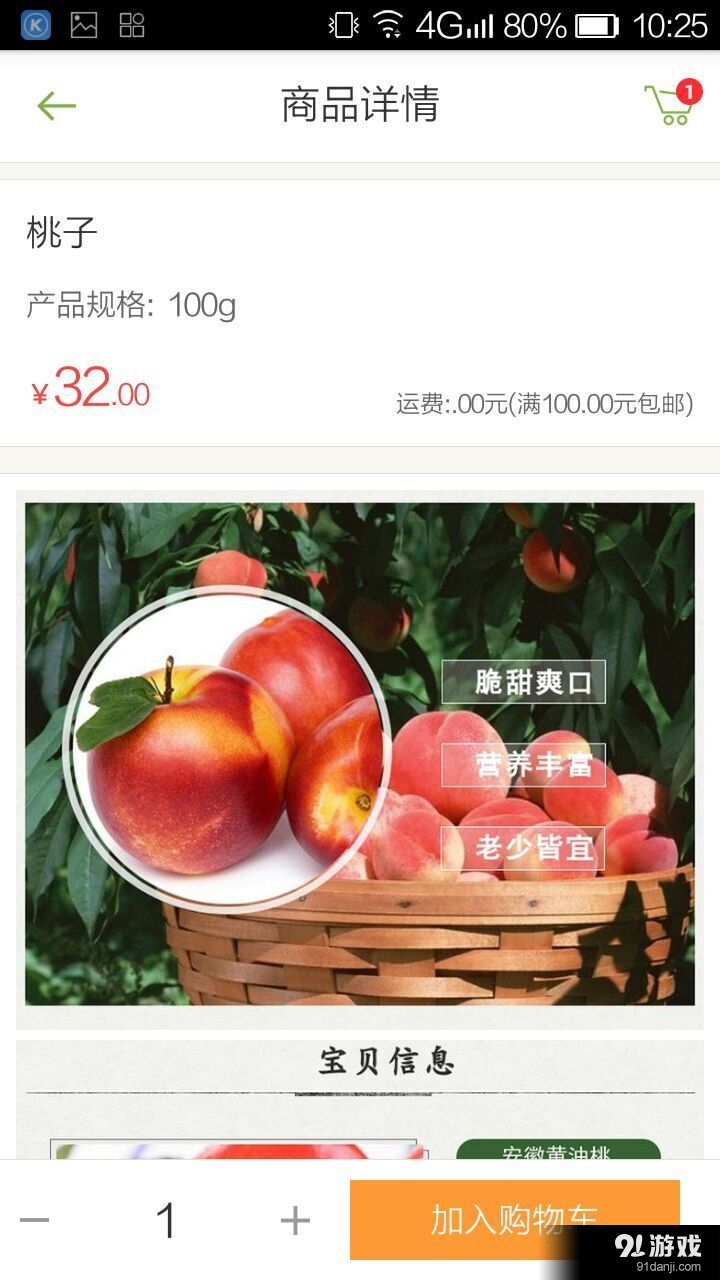720x1280 pixels.
Task: Add the peaches to the cart
Action: pyautogui.click(x=514, y=1219)
